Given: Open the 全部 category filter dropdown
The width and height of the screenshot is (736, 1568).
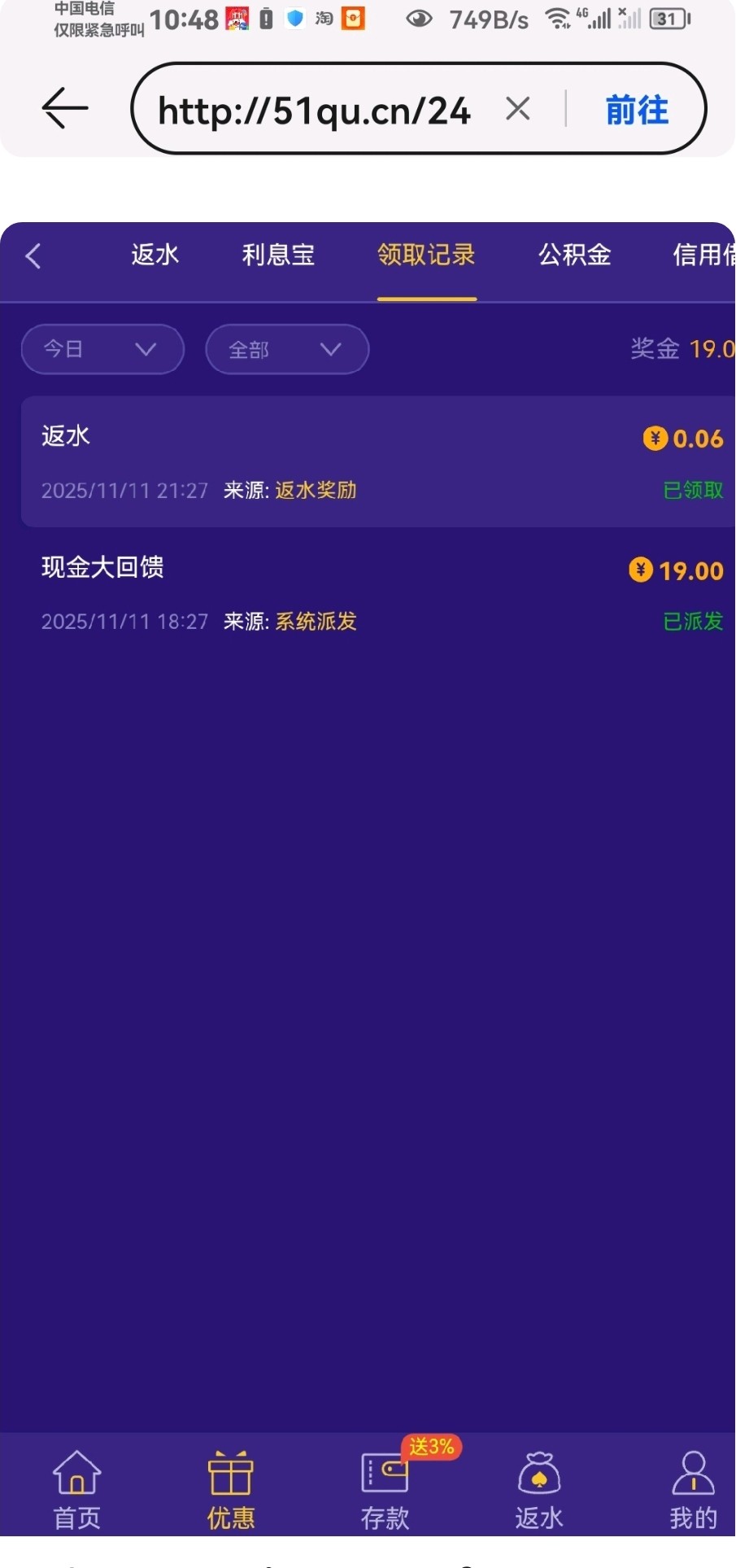Looking at the screenshot, I should coord(287,349).
